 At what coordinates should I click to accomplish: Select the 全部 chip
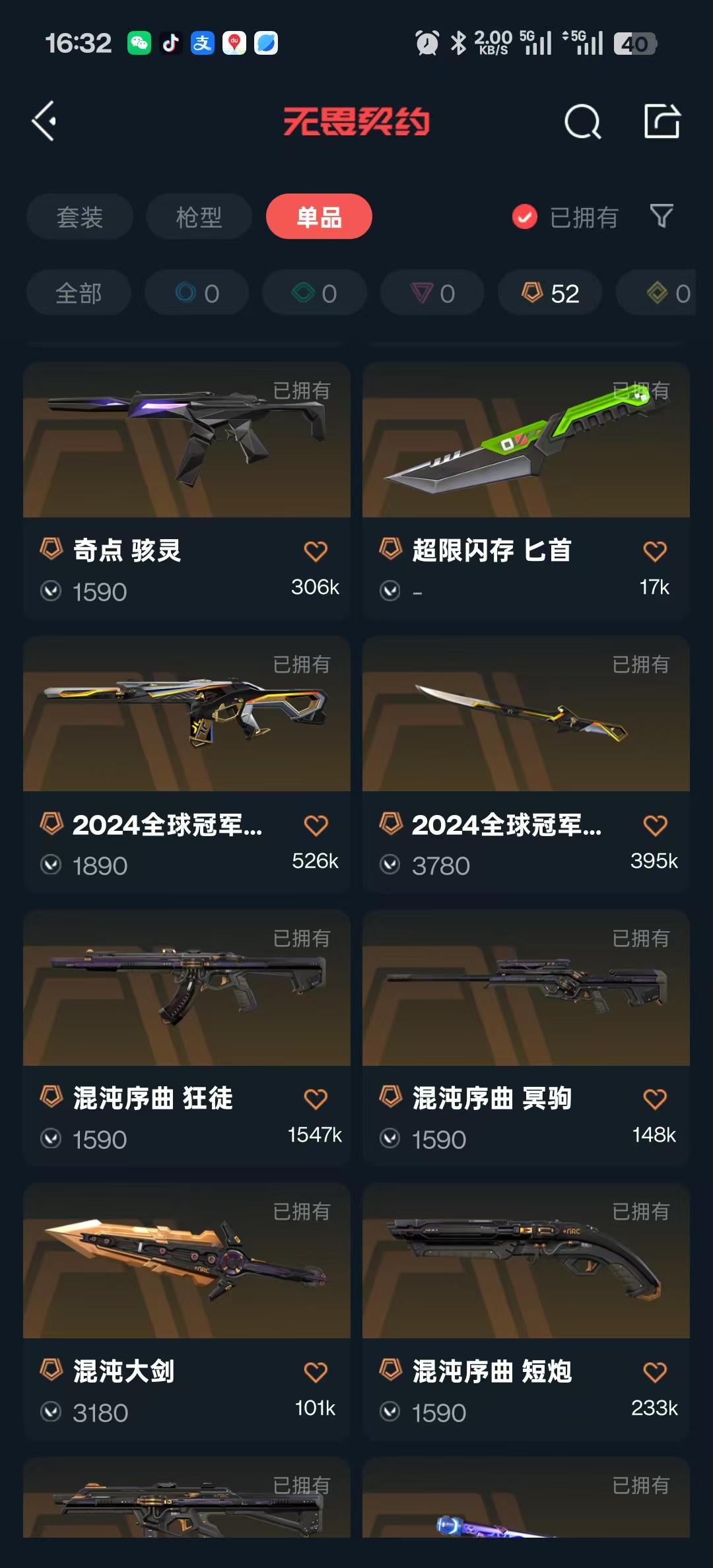79,293
